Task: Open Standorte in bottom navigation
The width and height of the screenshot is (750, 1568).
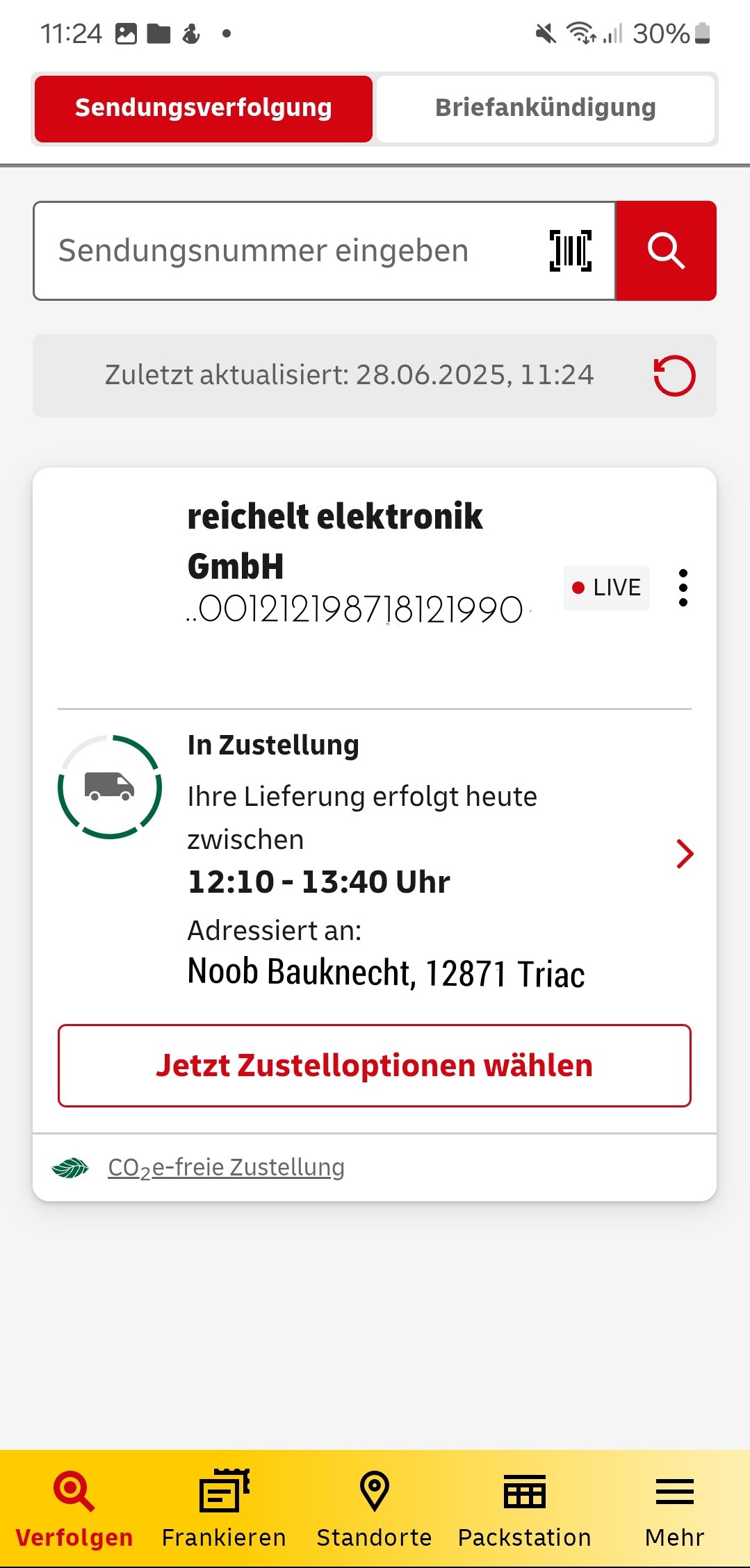Action: point(374,1509)
